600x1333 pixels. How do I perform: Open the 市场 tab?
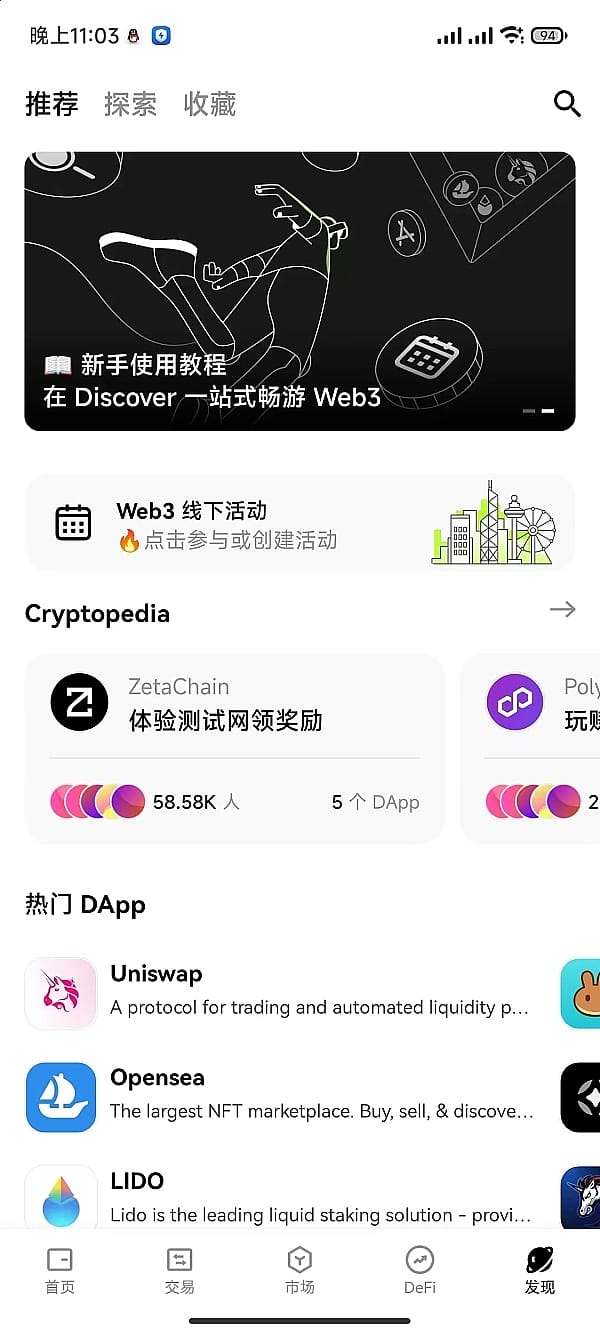[300, 1270]
